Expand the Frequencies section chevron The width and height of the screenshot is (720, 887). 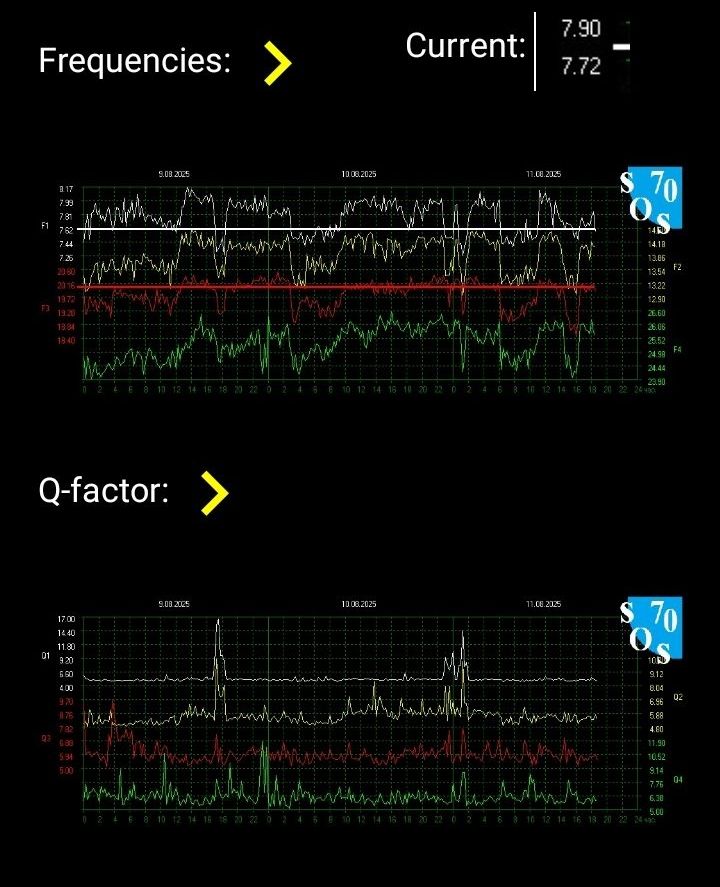277,64
